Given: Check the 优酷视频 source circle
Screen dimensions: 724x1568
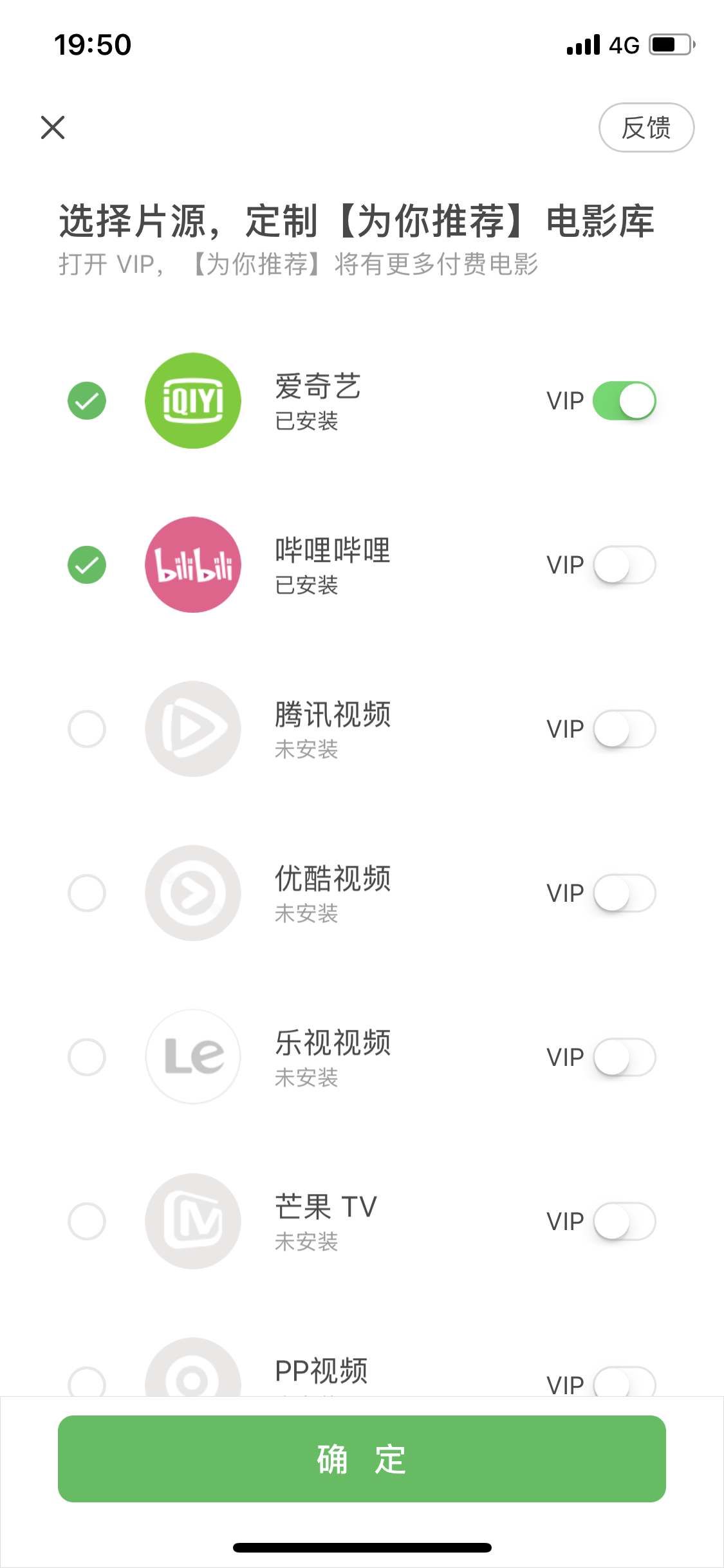Looking at the screenshot, I should (87, 893).
